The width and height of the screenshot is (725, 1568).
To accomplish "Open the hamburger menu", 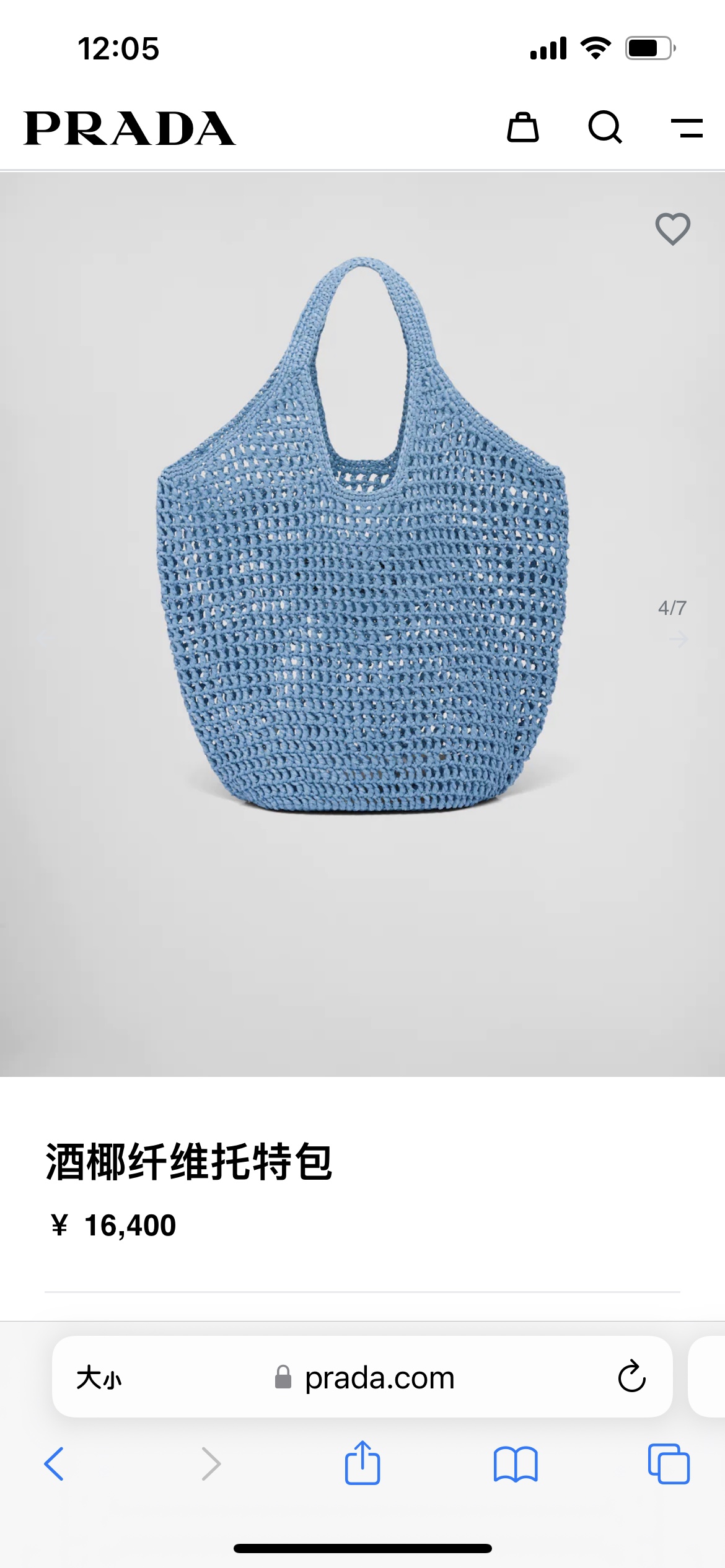I will tap(687, 128).
